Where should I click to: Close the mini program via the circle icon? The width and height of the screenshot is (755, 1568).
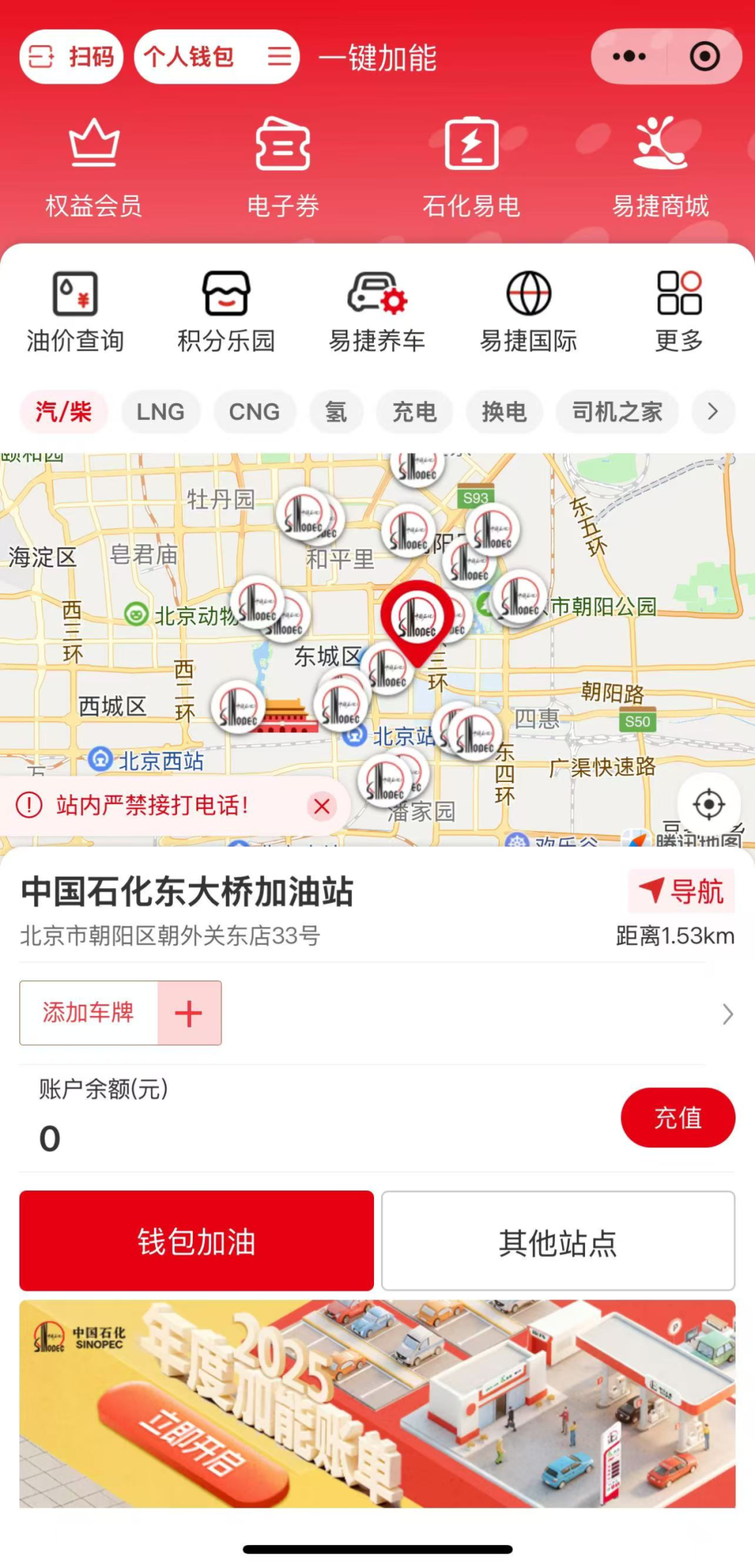(x=704, y=57)
